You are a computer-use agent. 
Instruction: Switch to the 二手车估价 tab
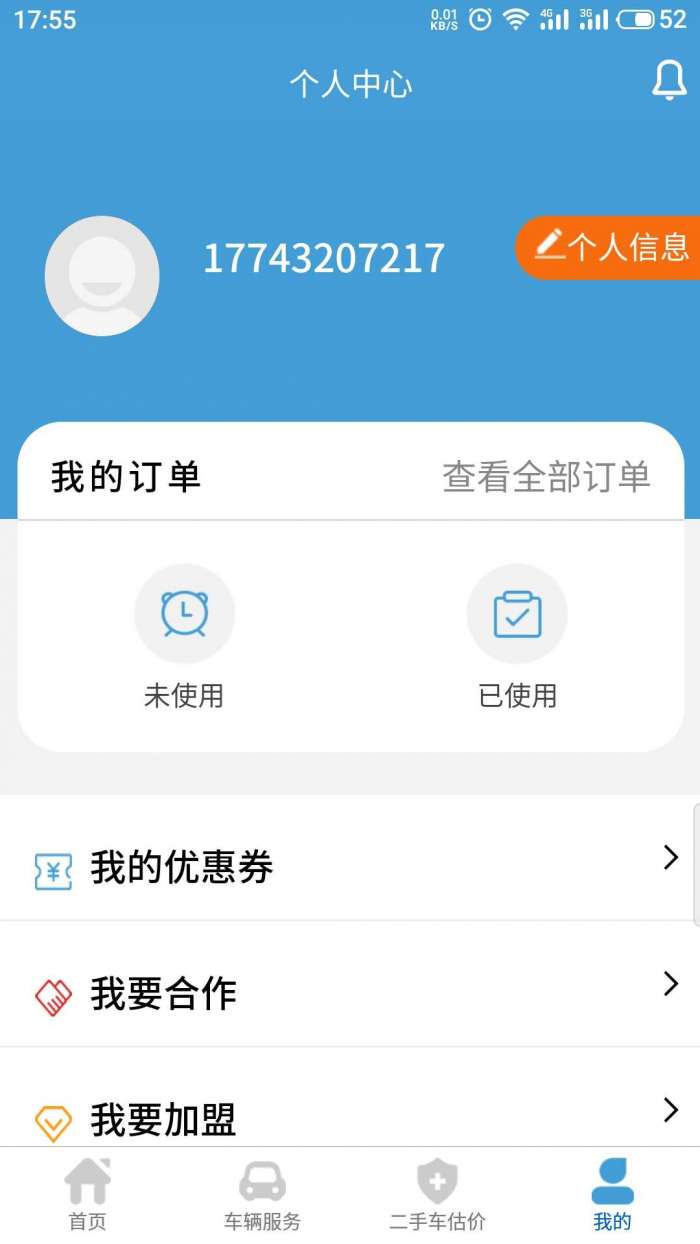(437, 1195)
